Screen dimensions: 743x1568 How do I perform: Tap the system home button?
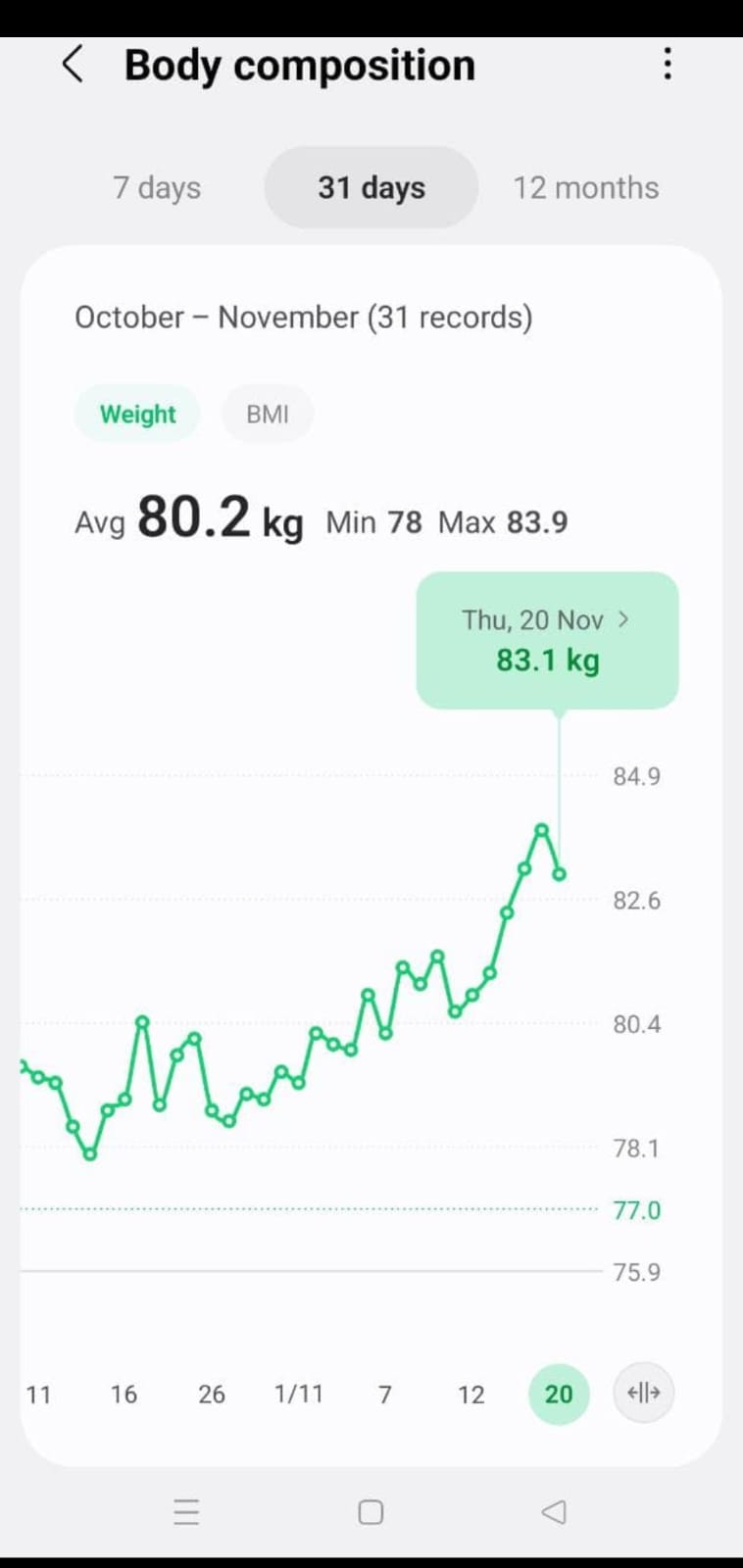371,1512
